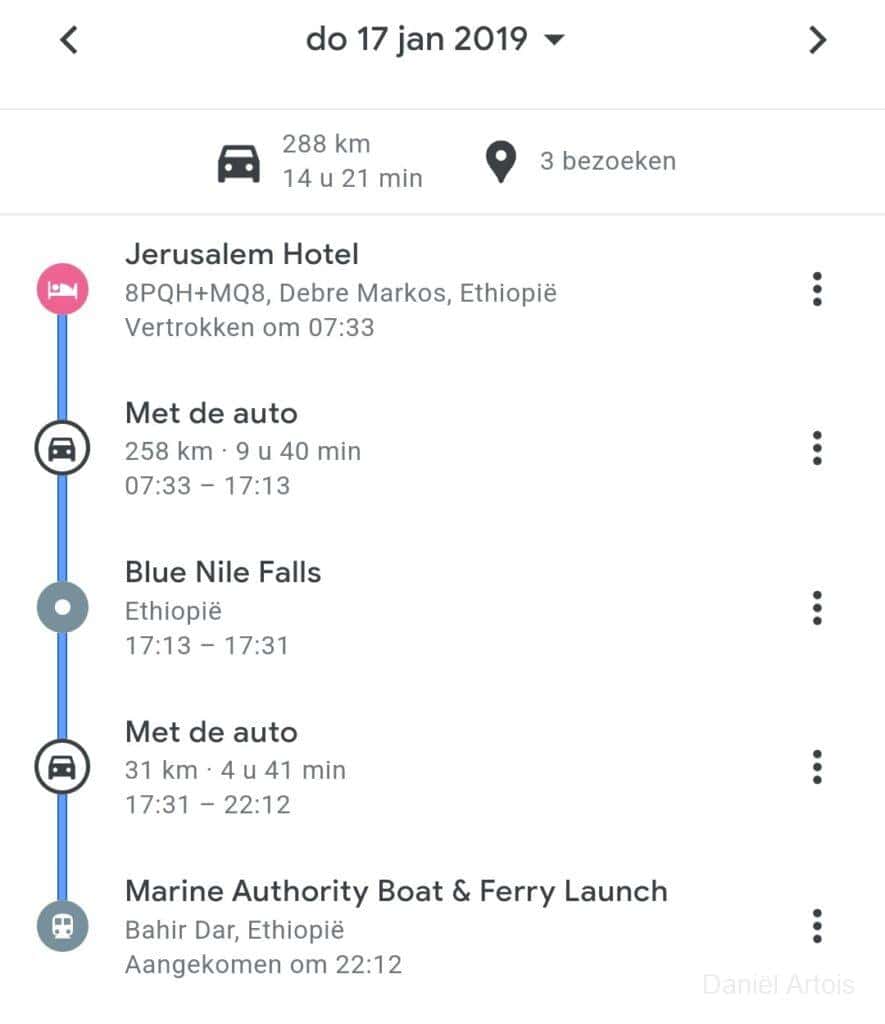Open options for the 258 km drive
885x1024 pixels.
click(x=817, y=448)
